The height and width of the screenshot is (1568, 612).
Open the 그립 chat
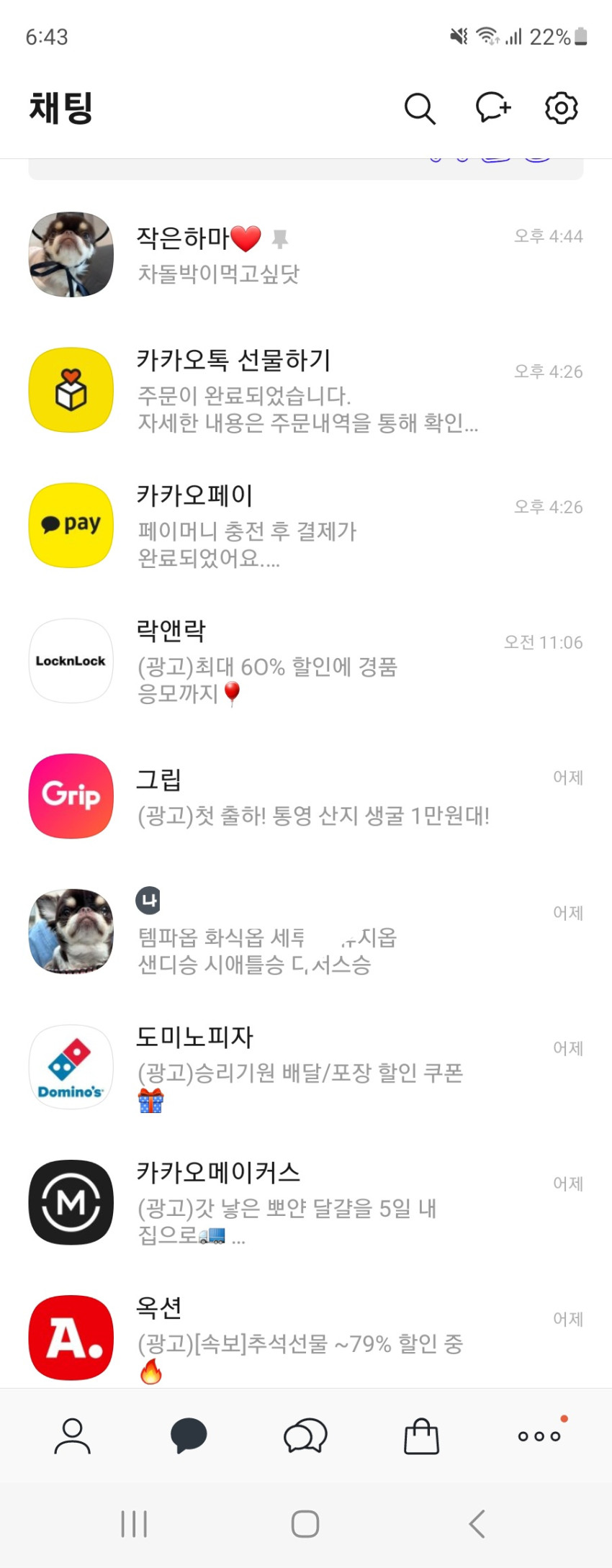tap(306, 796)
